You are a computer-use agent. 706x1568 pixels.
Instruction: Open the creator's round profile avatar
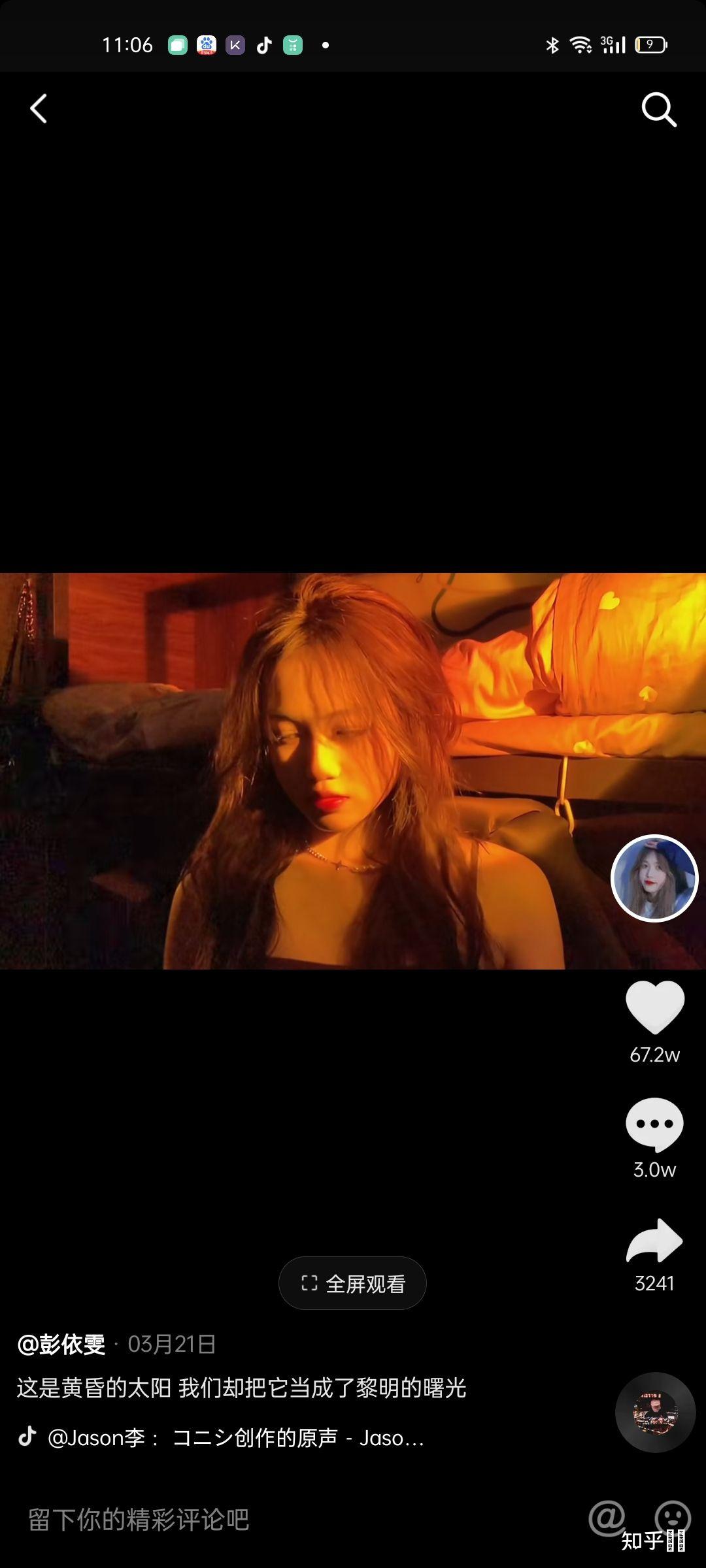[x=654, y=878]
